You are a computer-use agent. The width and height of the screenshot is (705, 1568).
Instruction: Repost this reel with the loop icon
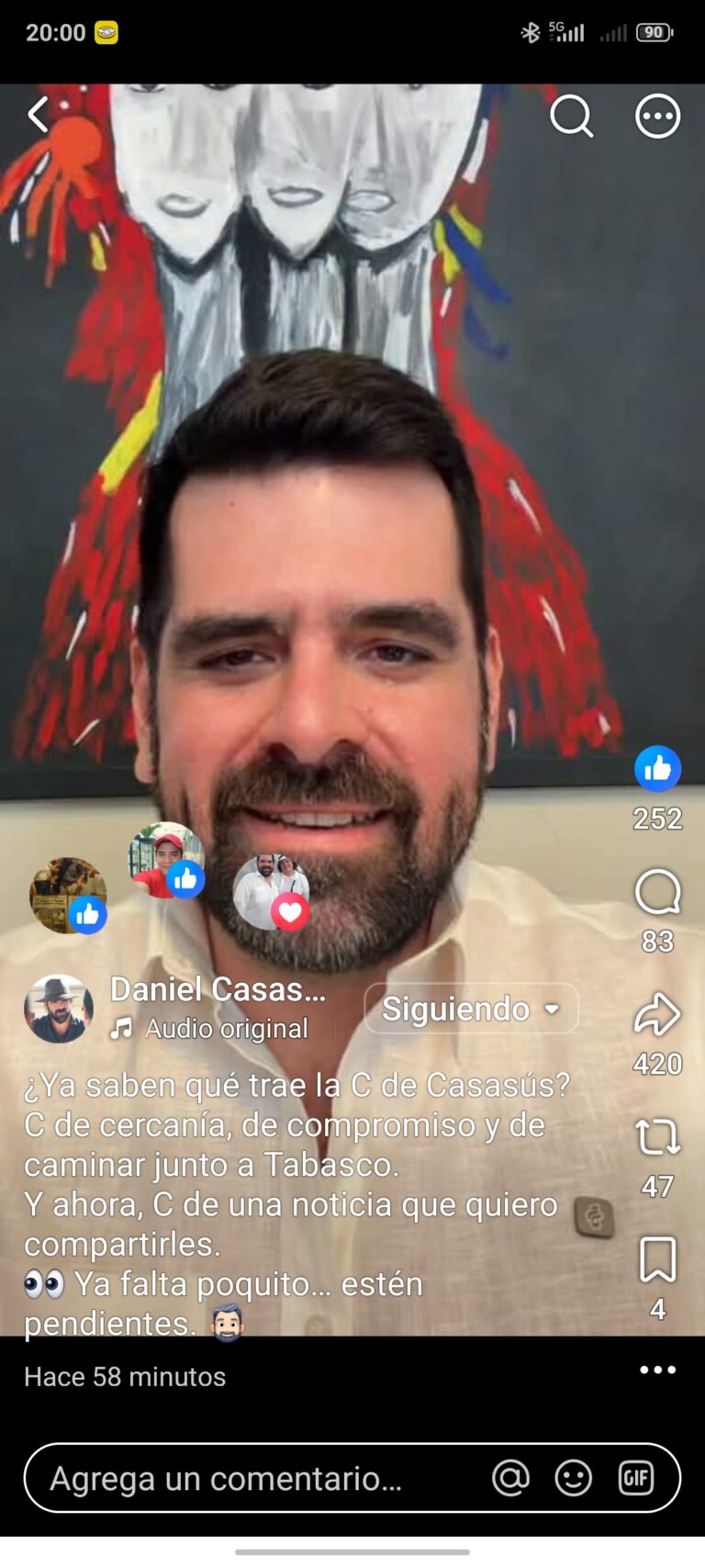[657, 1137]
